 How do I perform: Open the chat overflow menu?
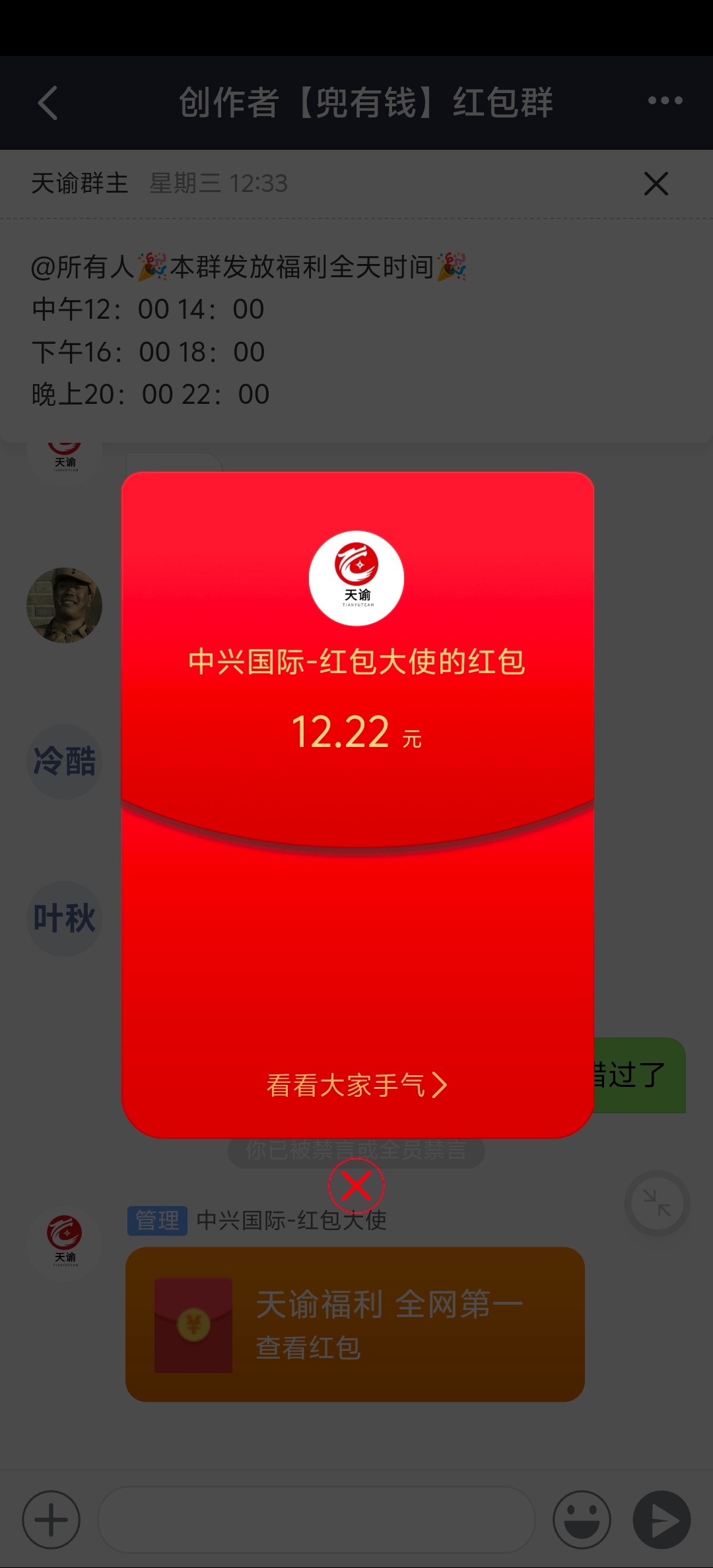tap(665, 101)
